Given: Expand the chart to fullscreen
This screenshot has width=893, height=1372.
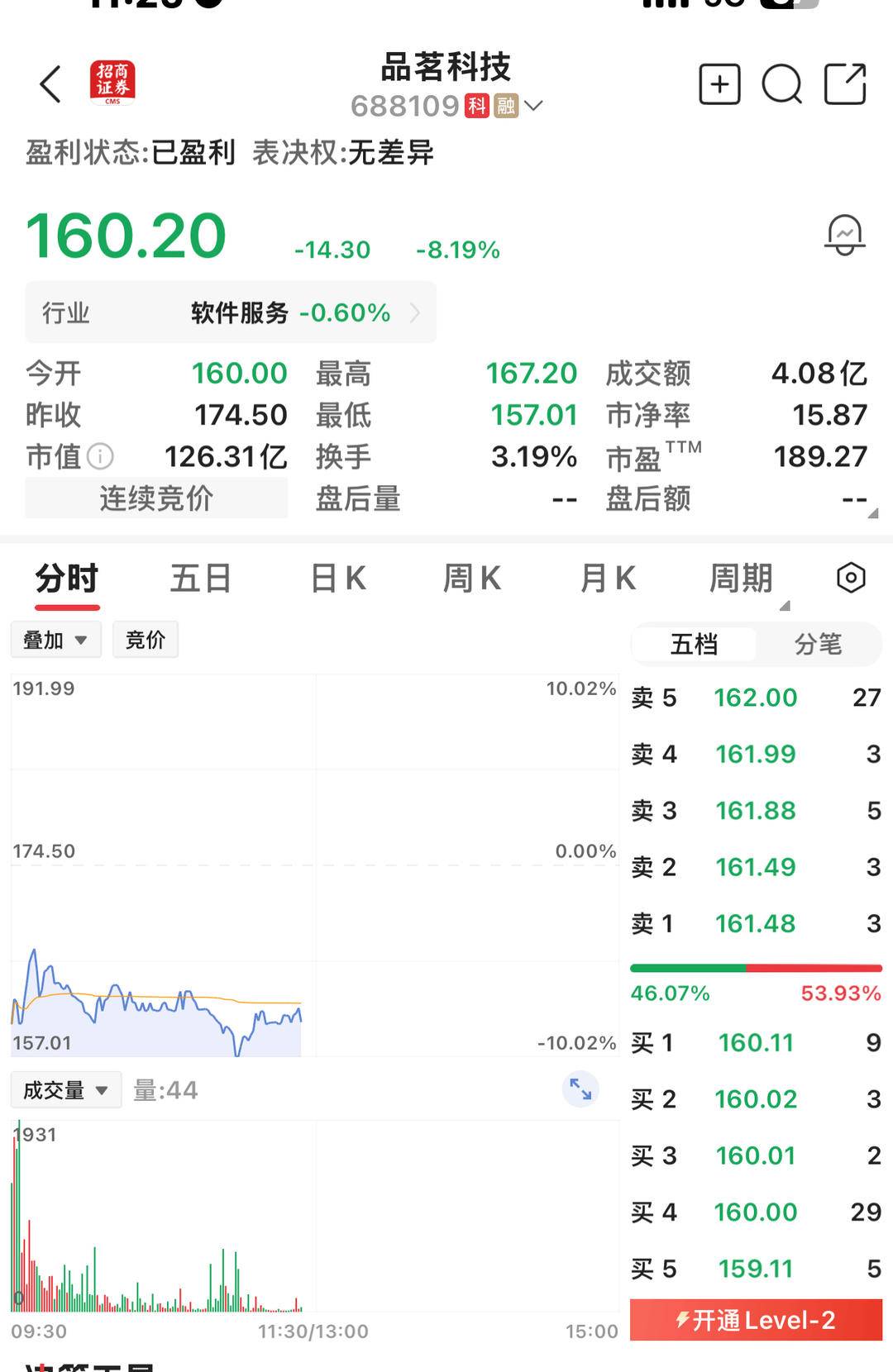Looking at the screenshot, I should click(580, 1089).
